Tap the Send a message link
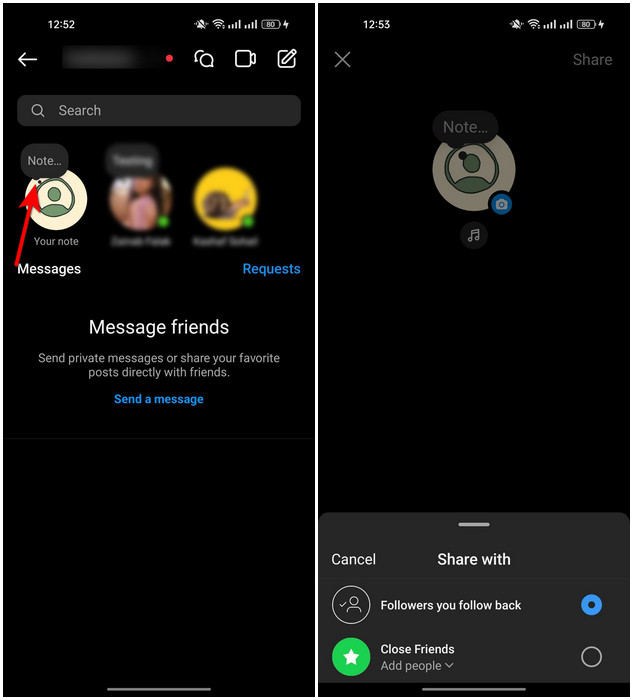This screenshot has width=633, height=700. pyautogui.click(x=158, y=399)
